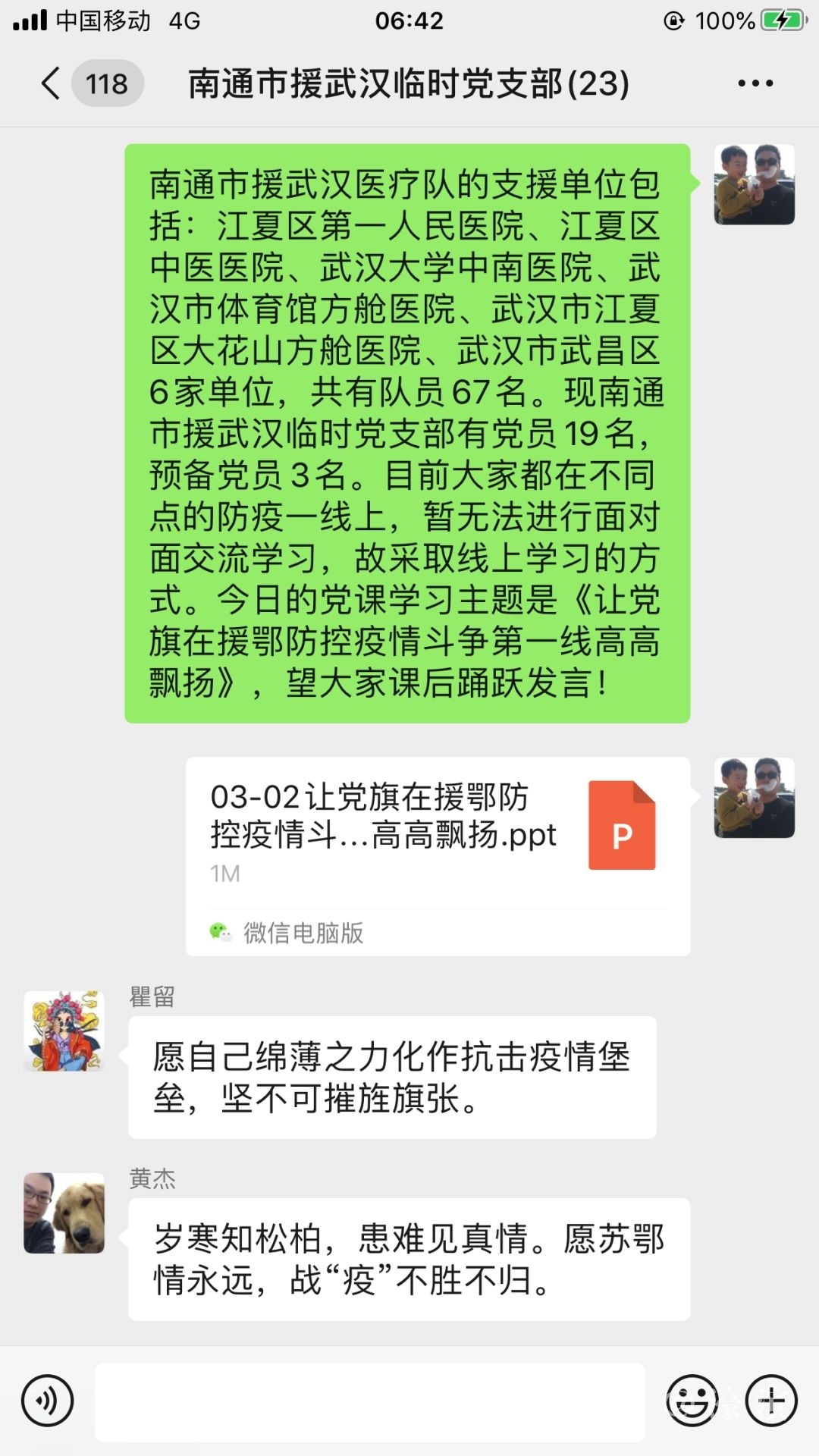Open the plus attachments menu
Image resolution: width=819 pixels, height=1456 pixels.
(771, 1401)
